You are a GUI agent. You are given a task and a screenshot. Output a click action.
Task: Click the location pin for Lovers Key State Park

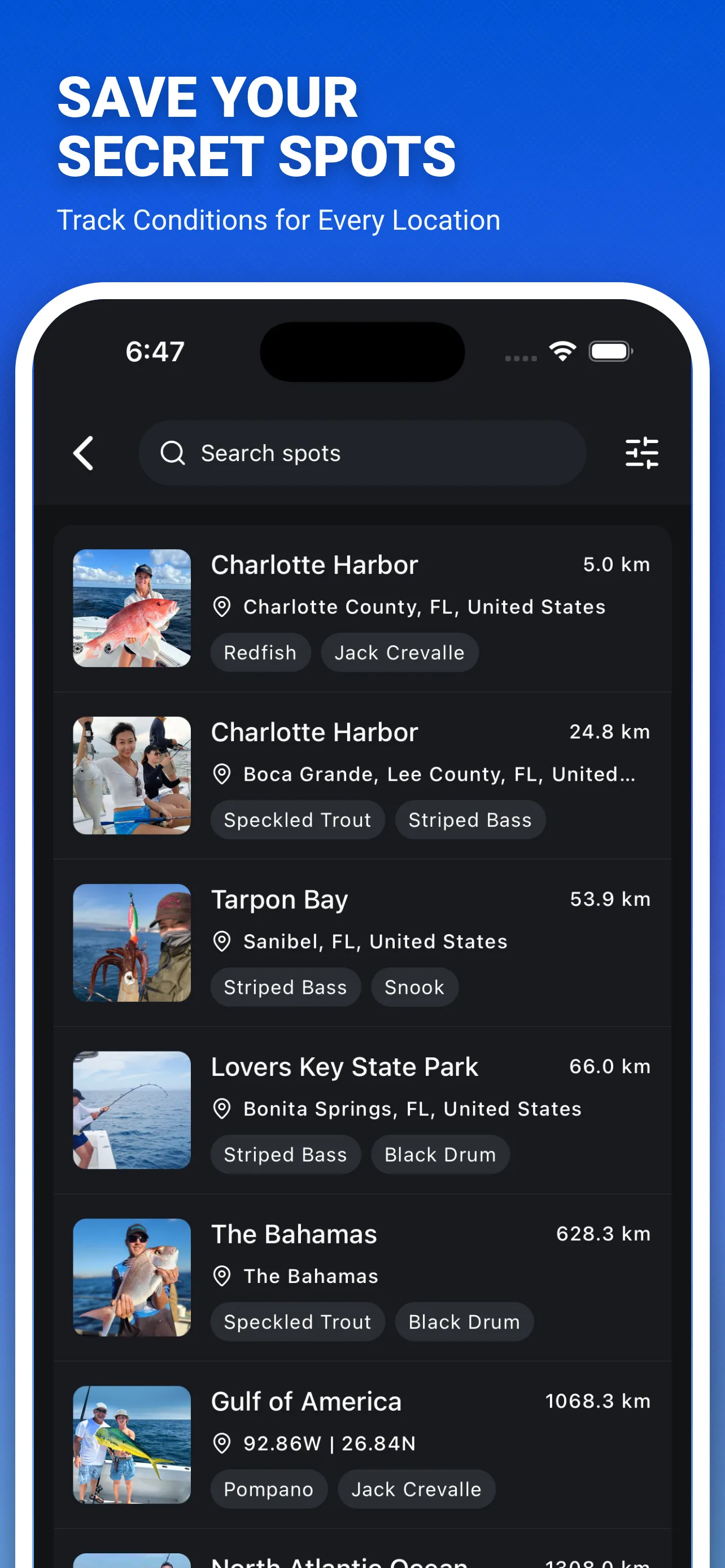tap(221, 1109)
